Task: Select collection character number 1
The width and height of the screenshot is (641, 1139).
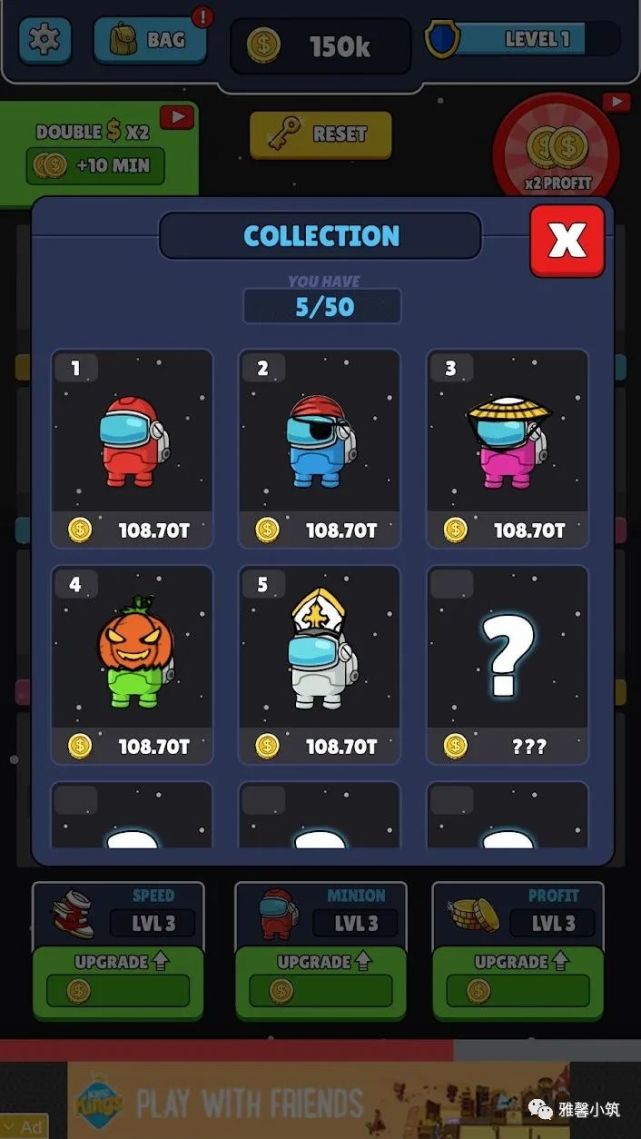Action: coord(132,448)
